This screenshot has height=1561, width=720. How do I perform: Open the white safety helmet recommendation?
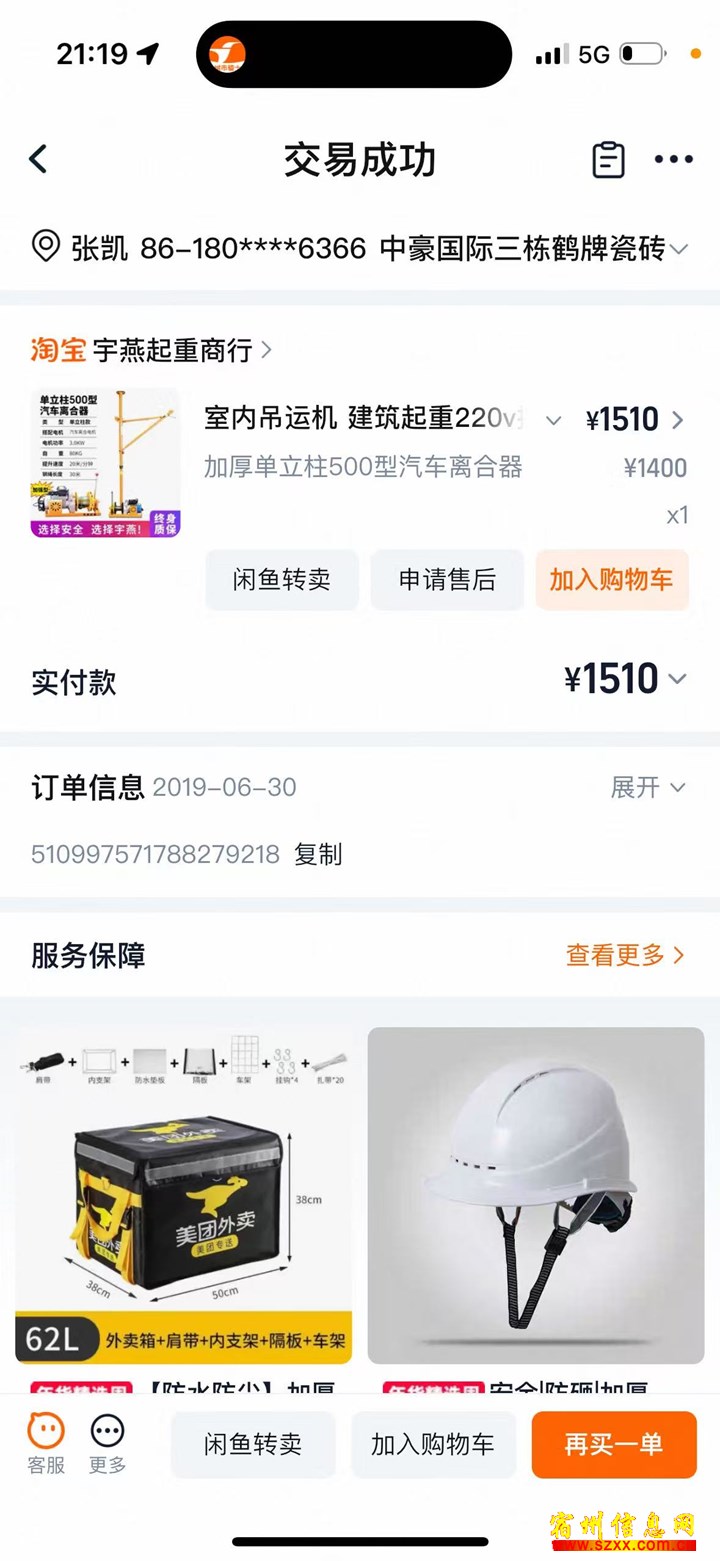536,1195
